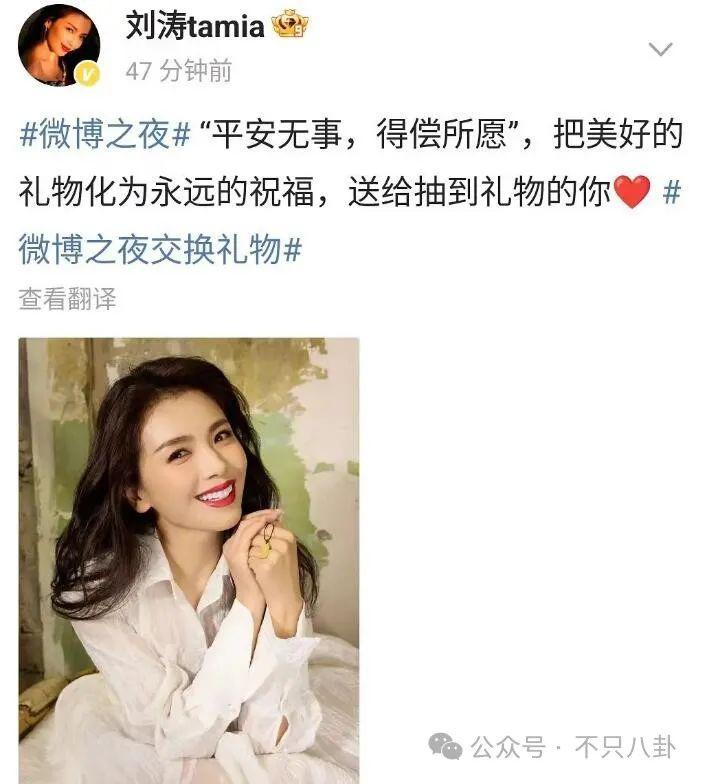Image resolution: width=706 pixels, height=784 pixels.
Task: Open the #微博之夜# hashtag
Action: (x=104, y=135)
